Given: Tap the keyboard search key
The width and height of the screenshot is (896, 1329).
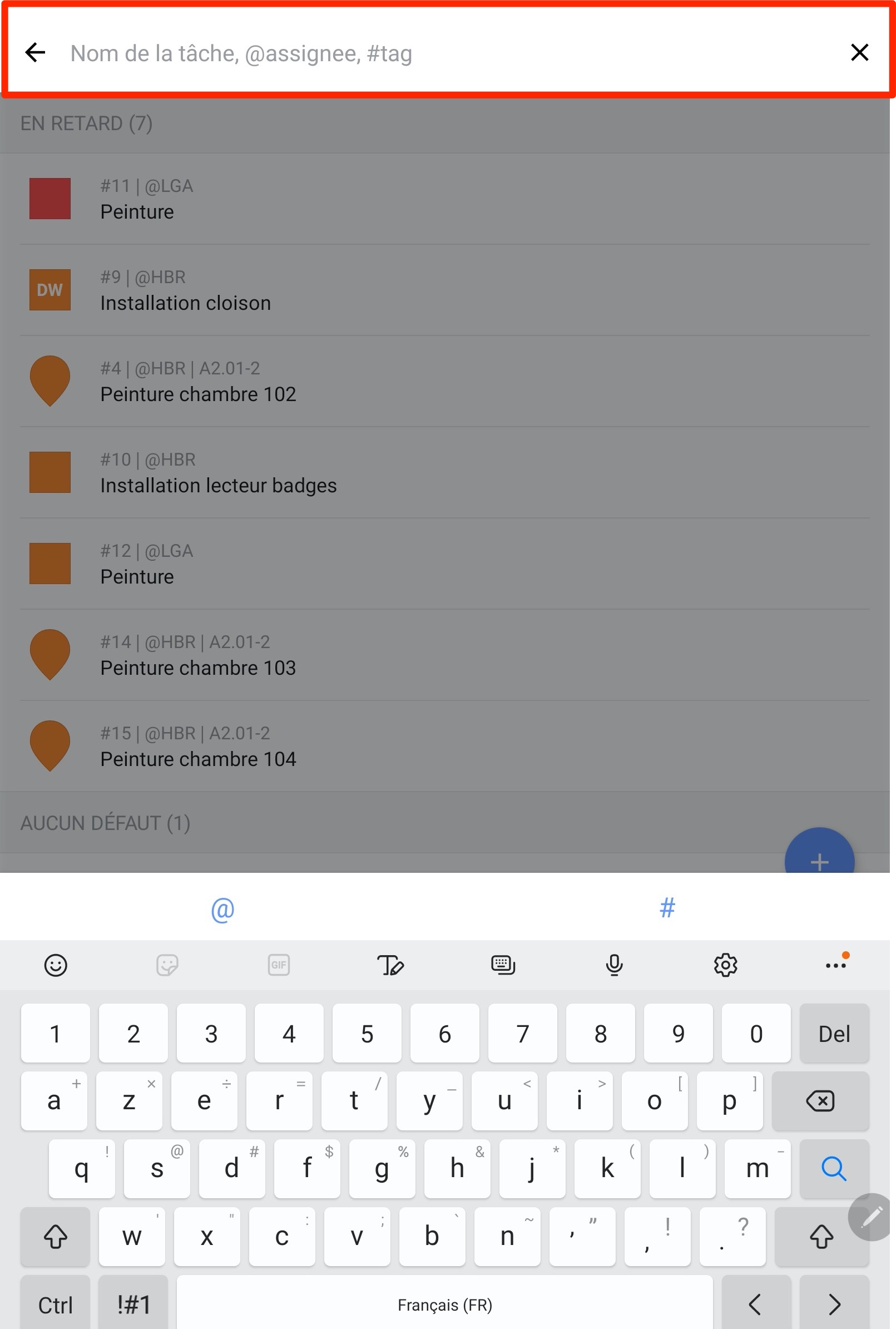Looking at the screenshot, I should 834,1169.
